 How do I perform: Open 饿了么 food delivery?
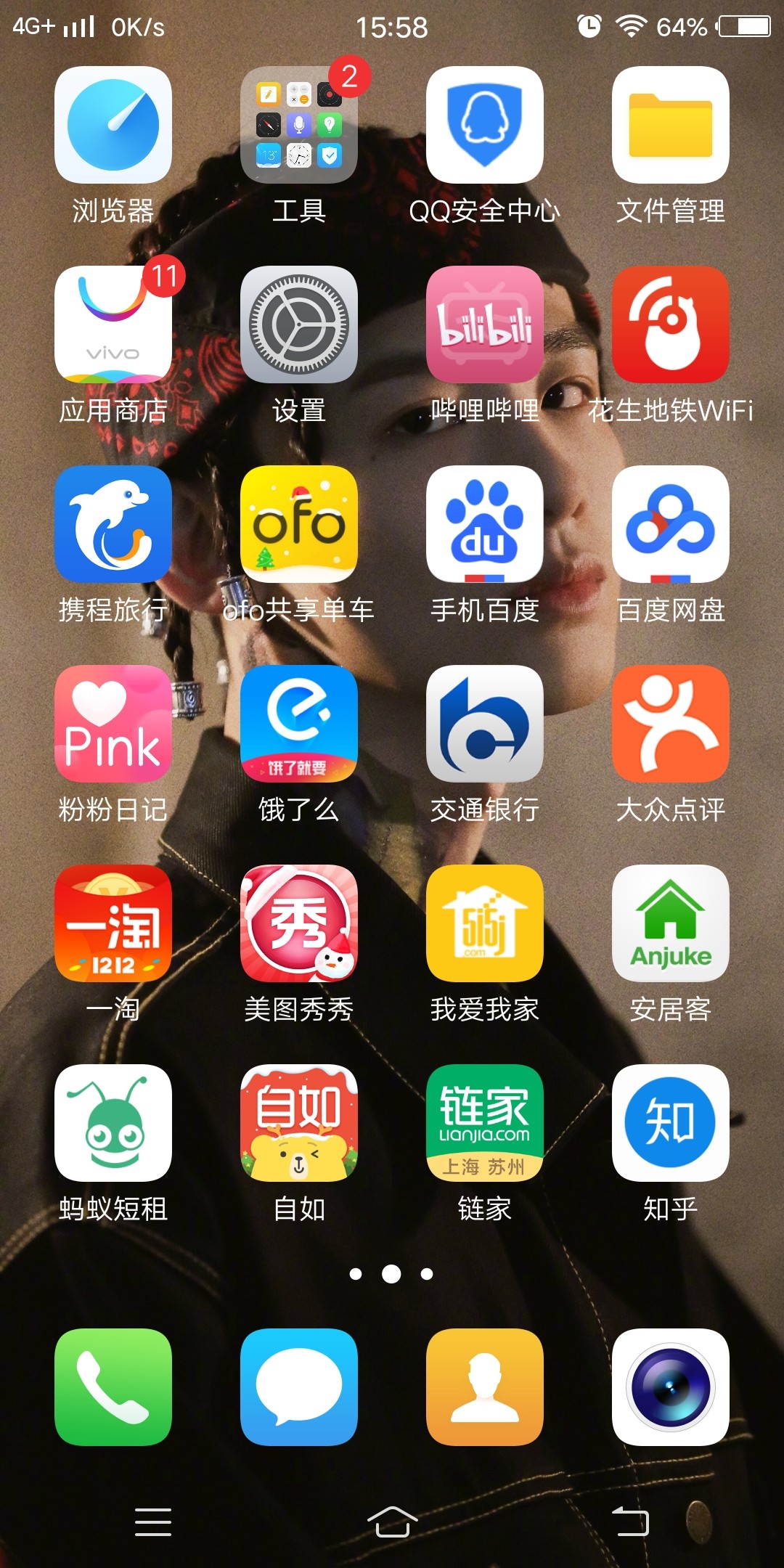[x=299, y=724]
